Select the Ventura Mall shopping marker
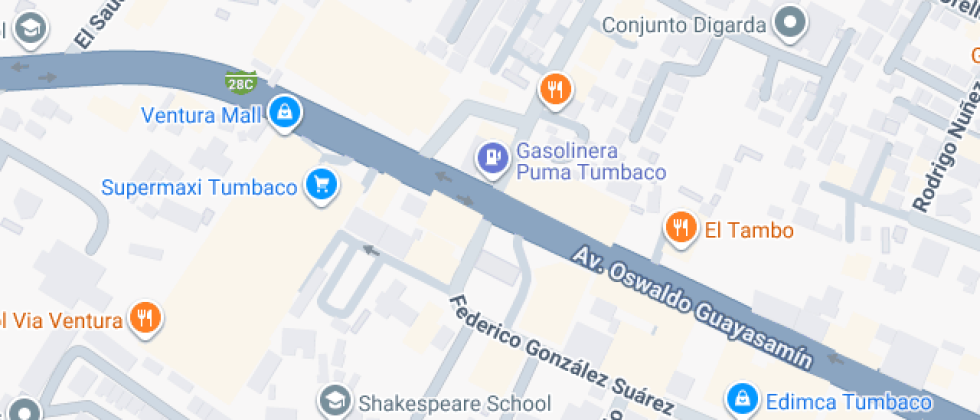This screenshot has width=980, height=420. pos(285,112)
